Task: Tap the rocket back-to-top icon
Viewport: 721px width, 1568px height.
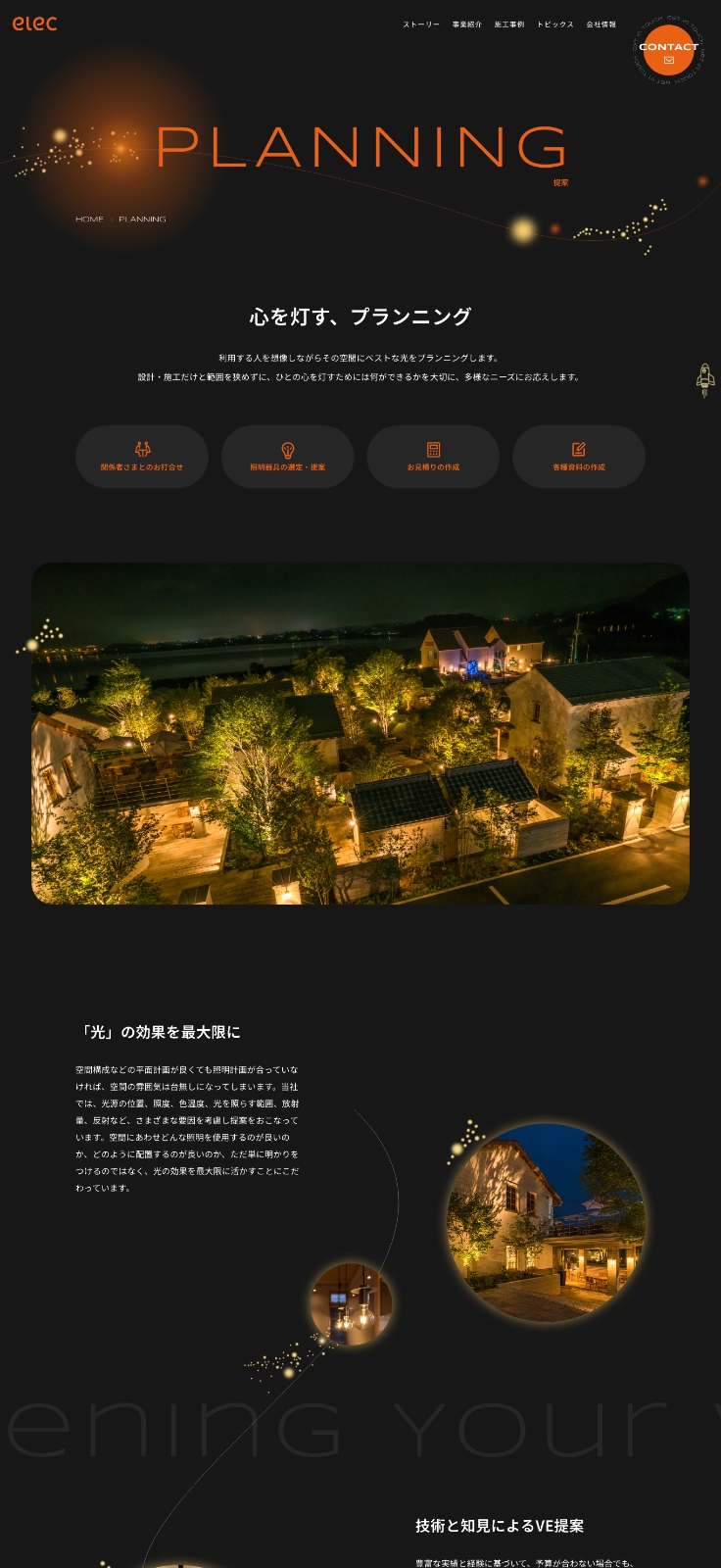Action: 704,379
